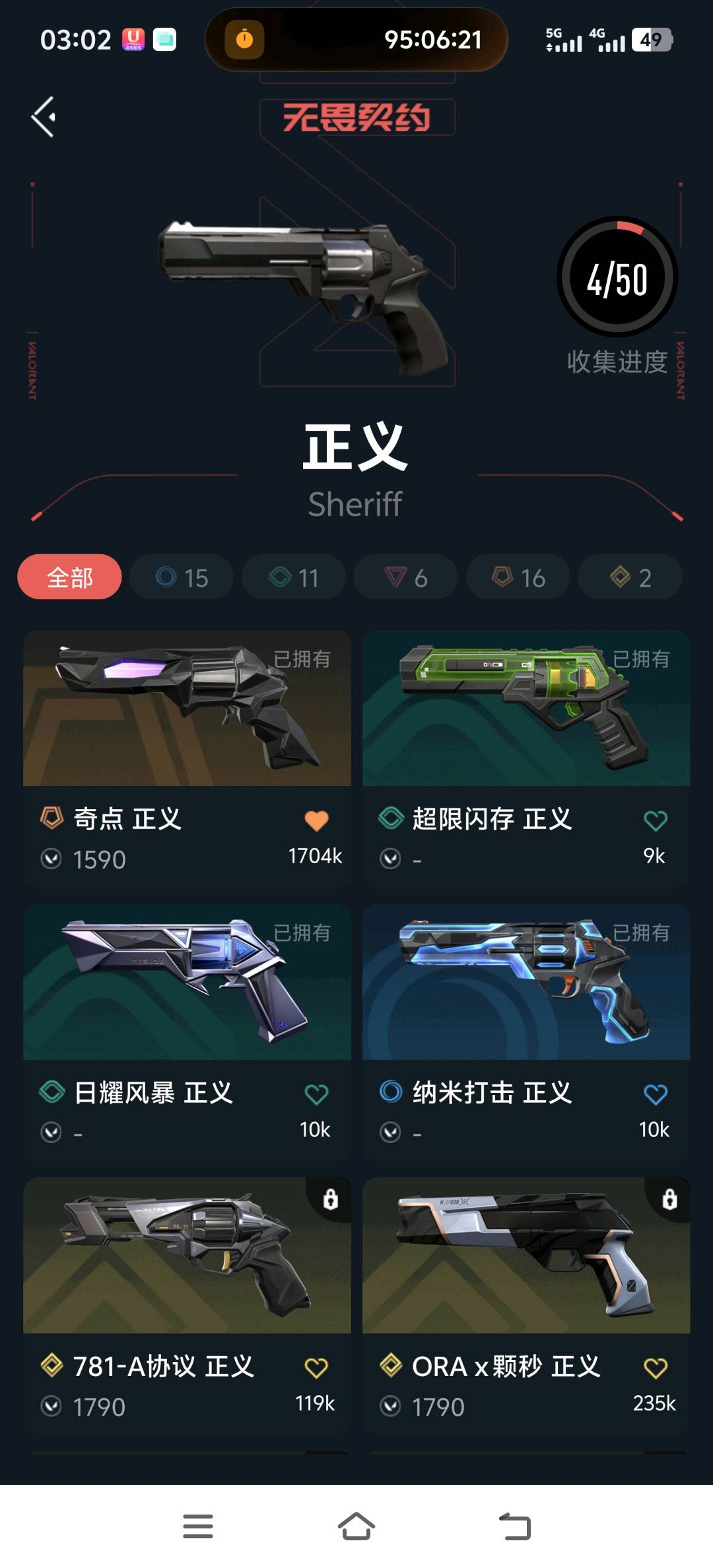Like the ORA x颗秒 正义 skin
The height and width of the screenshot is (1568, 713).
point(655,1367)
